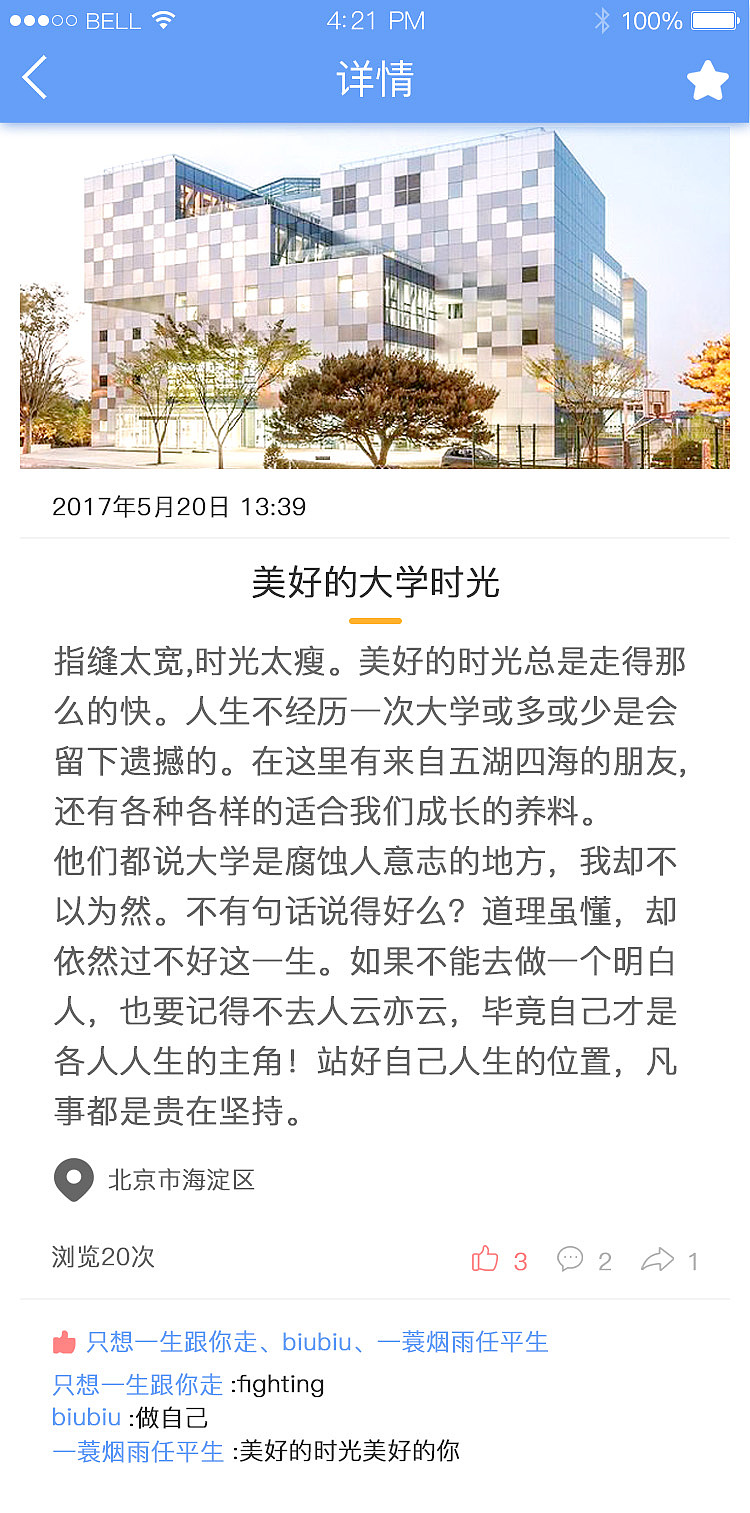This screenshot has height=1513, width=750.
Task: Open comments via the speech bubble icon
Action: pyautogui.click(x=571, y=1260)
